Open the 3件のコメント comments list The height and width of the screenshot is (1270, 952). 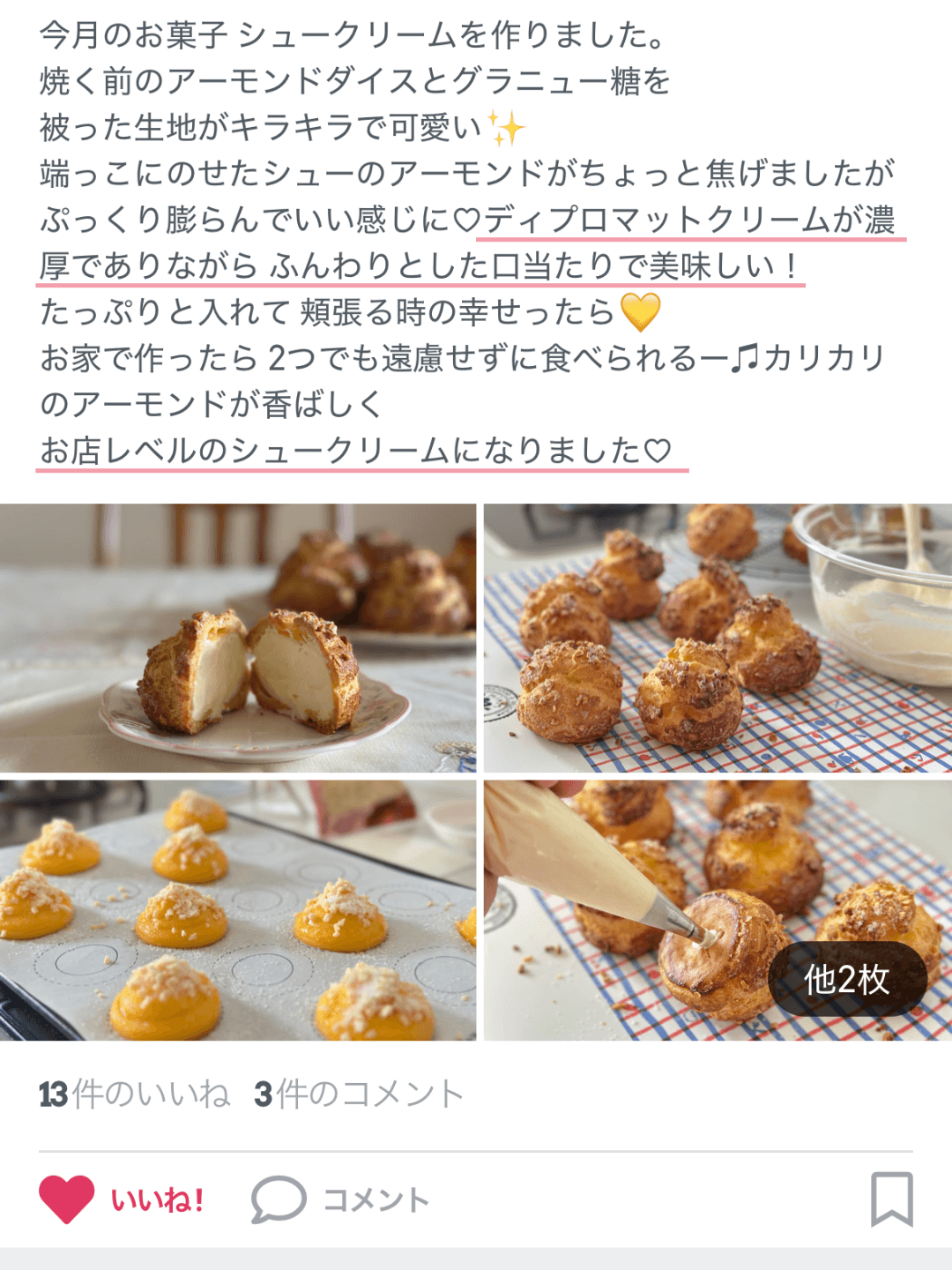point(358,1094)
